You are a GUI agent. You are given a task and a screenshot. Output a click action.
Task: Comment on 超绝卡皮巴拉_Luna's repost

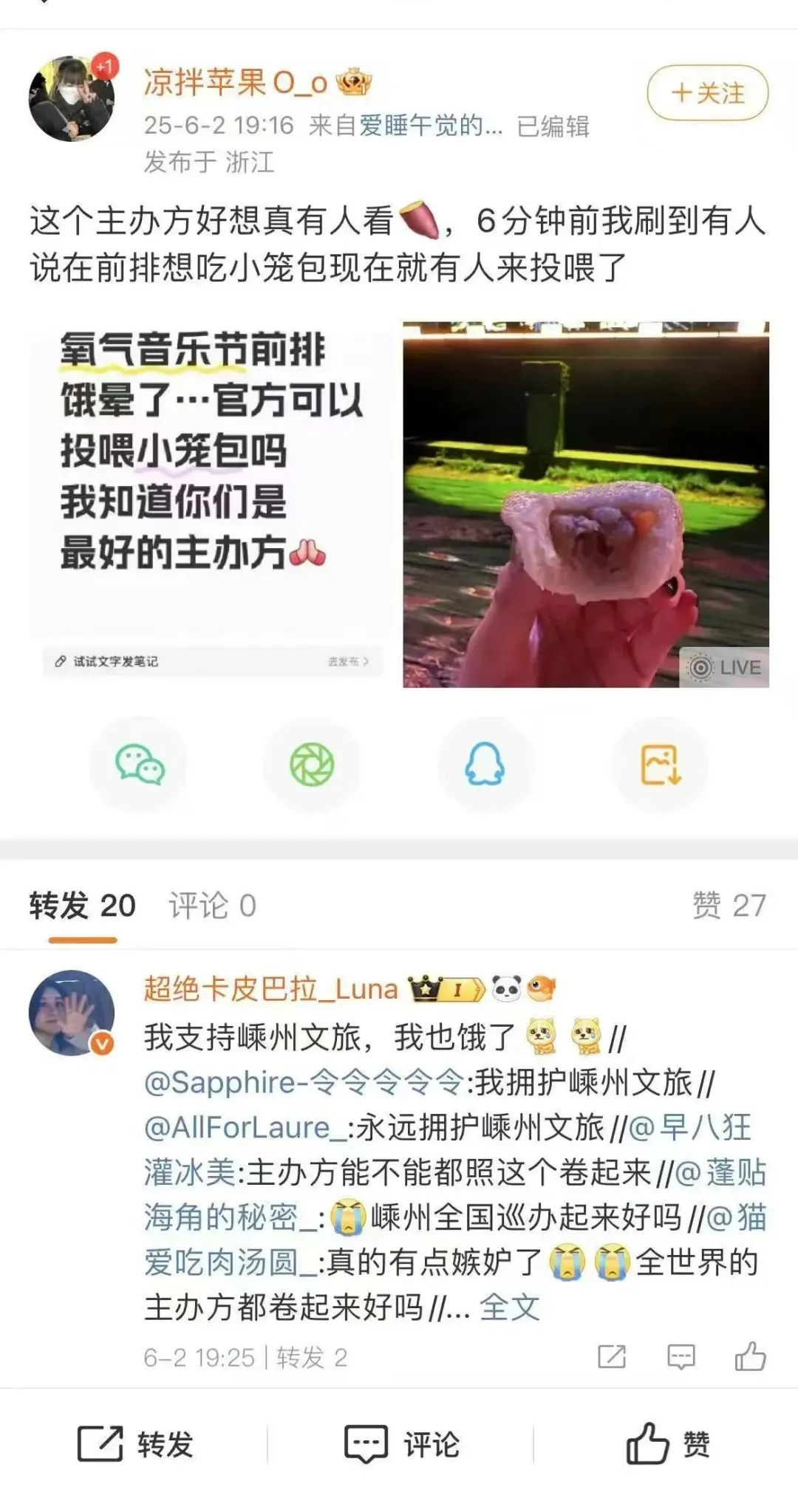point(681,1357)
